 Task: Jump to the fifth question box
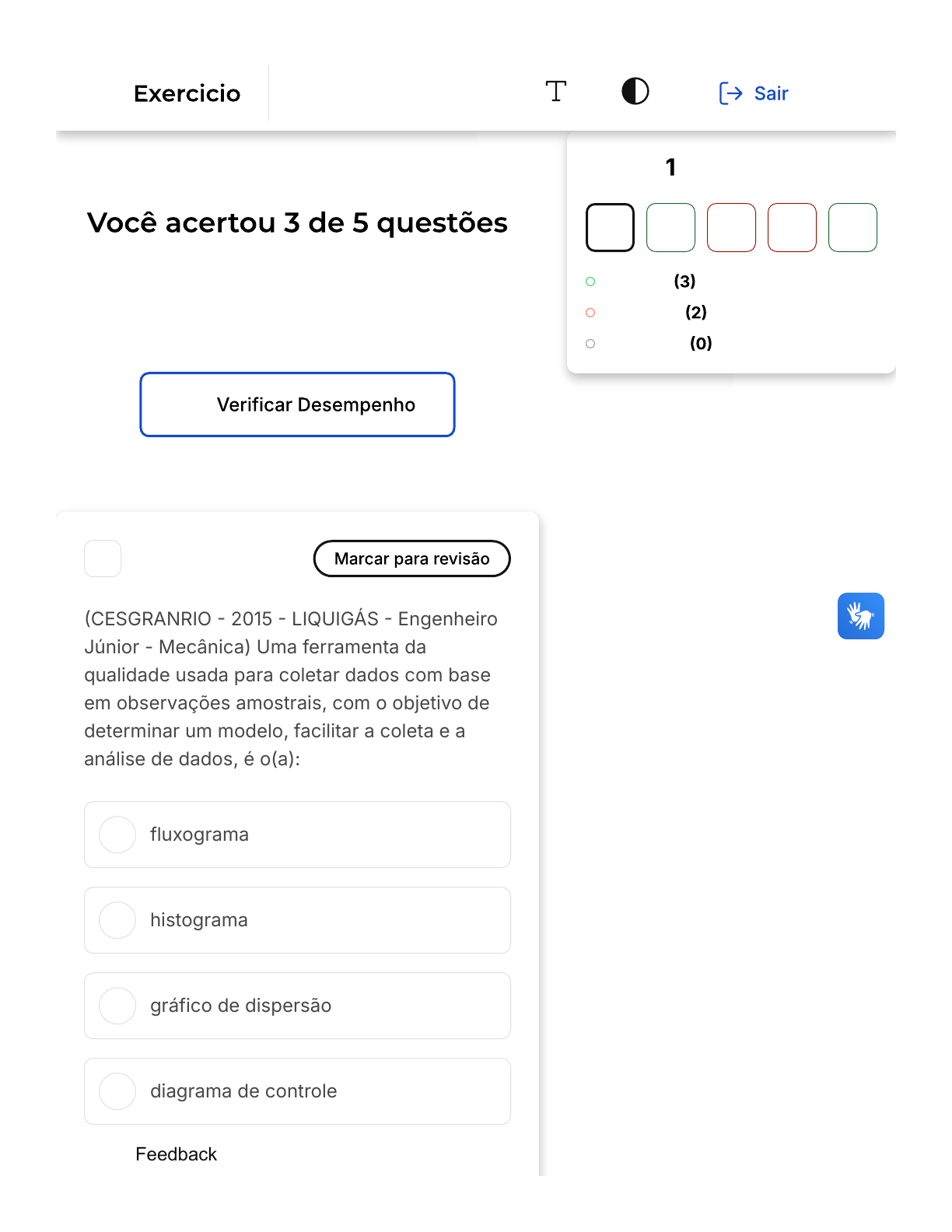[x=852, y=228]
